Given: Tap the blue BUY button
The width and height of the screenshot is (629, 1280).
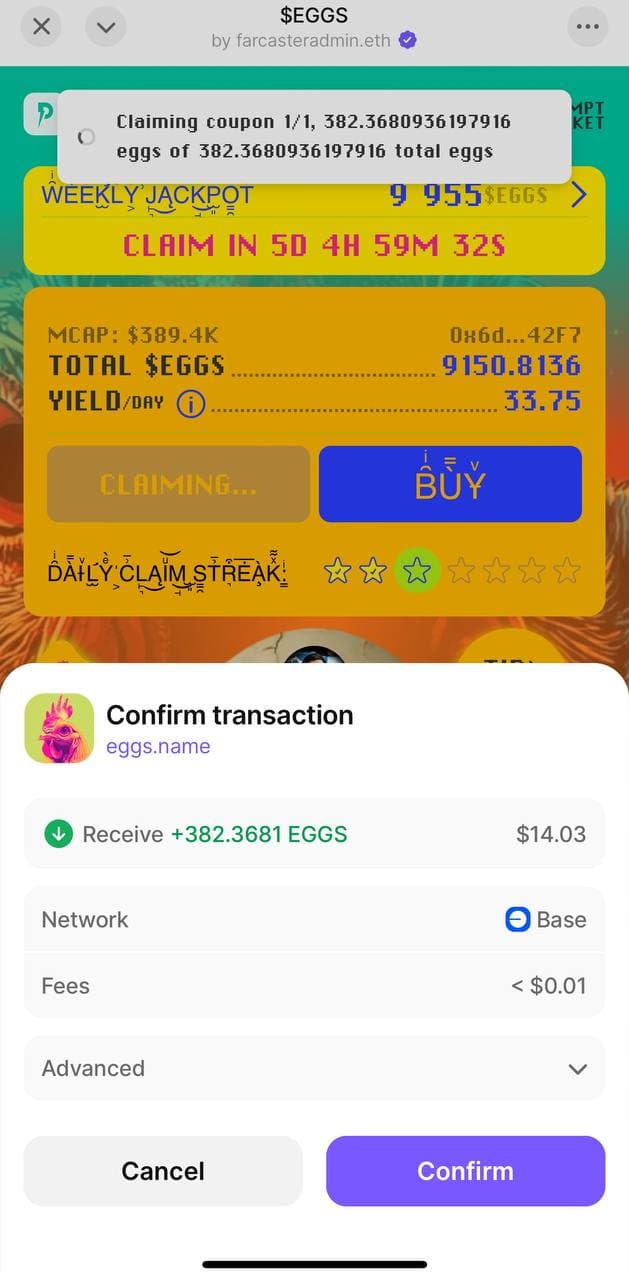Looking at the screenshot, I should click(450, 484).
